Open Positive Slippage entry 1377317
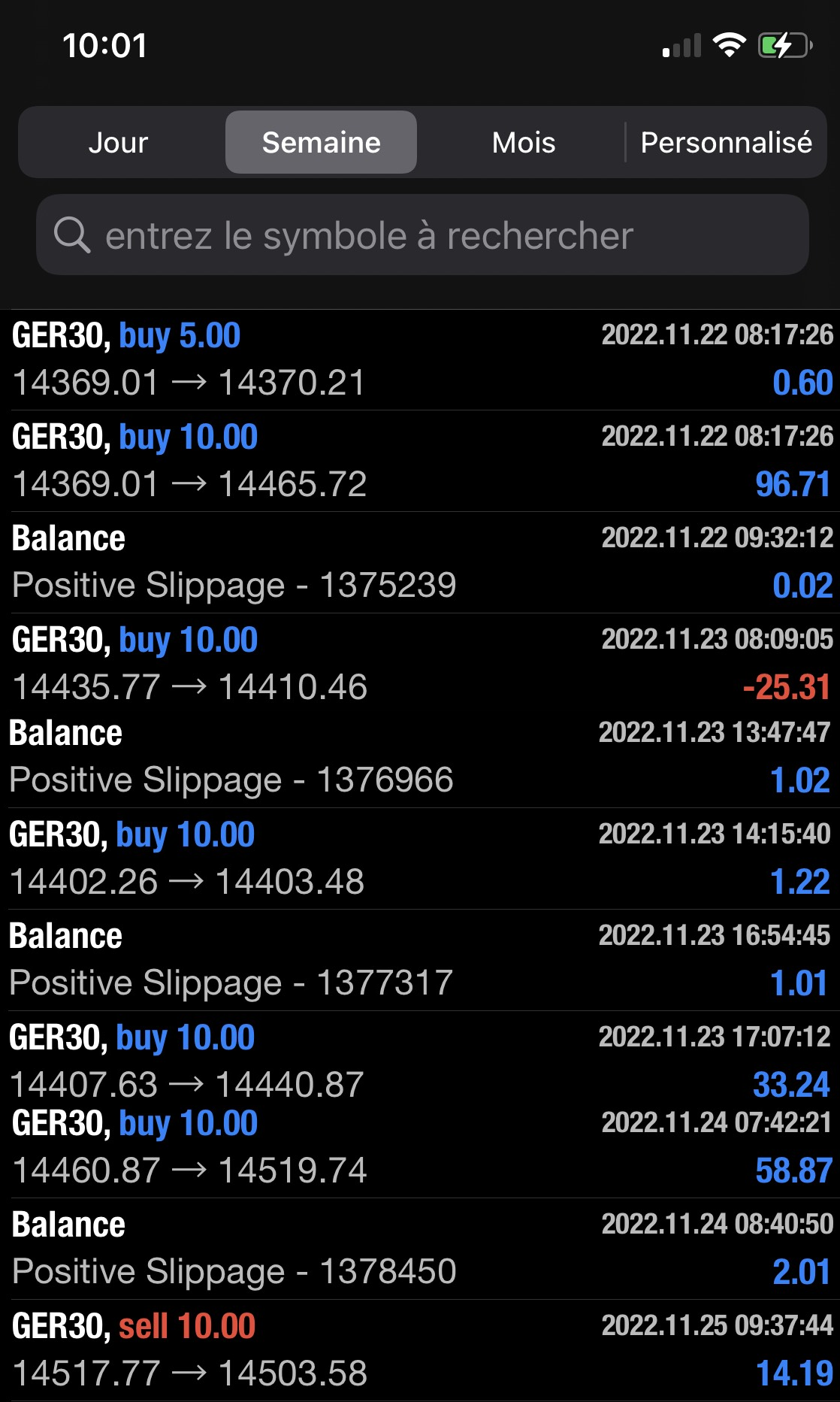This screenshot has height=1402, width=840. click(x=420, y=960)
